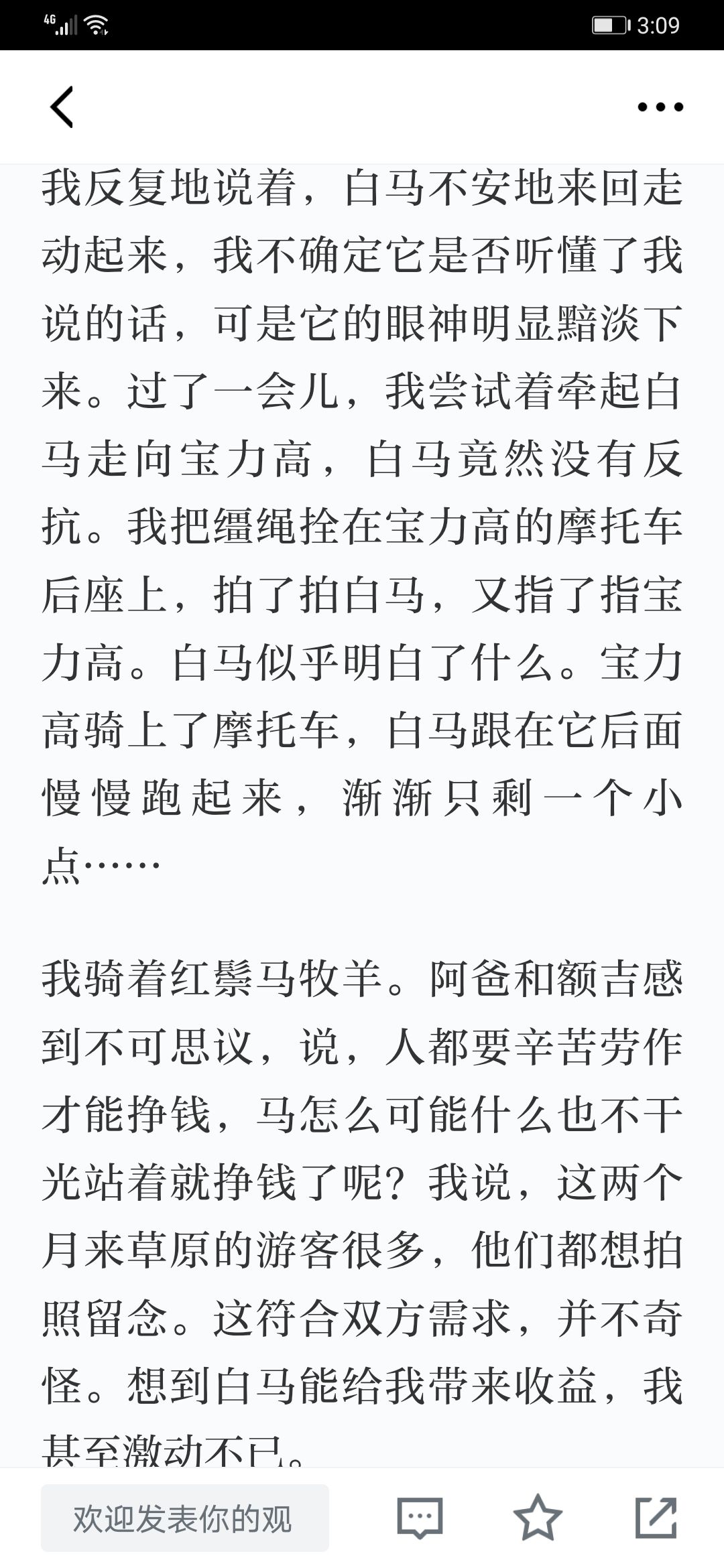The height and width of the screenshot is (1568, 724).
Task: Go back using the top-left arrow
Action: click(x=62, y=107)
